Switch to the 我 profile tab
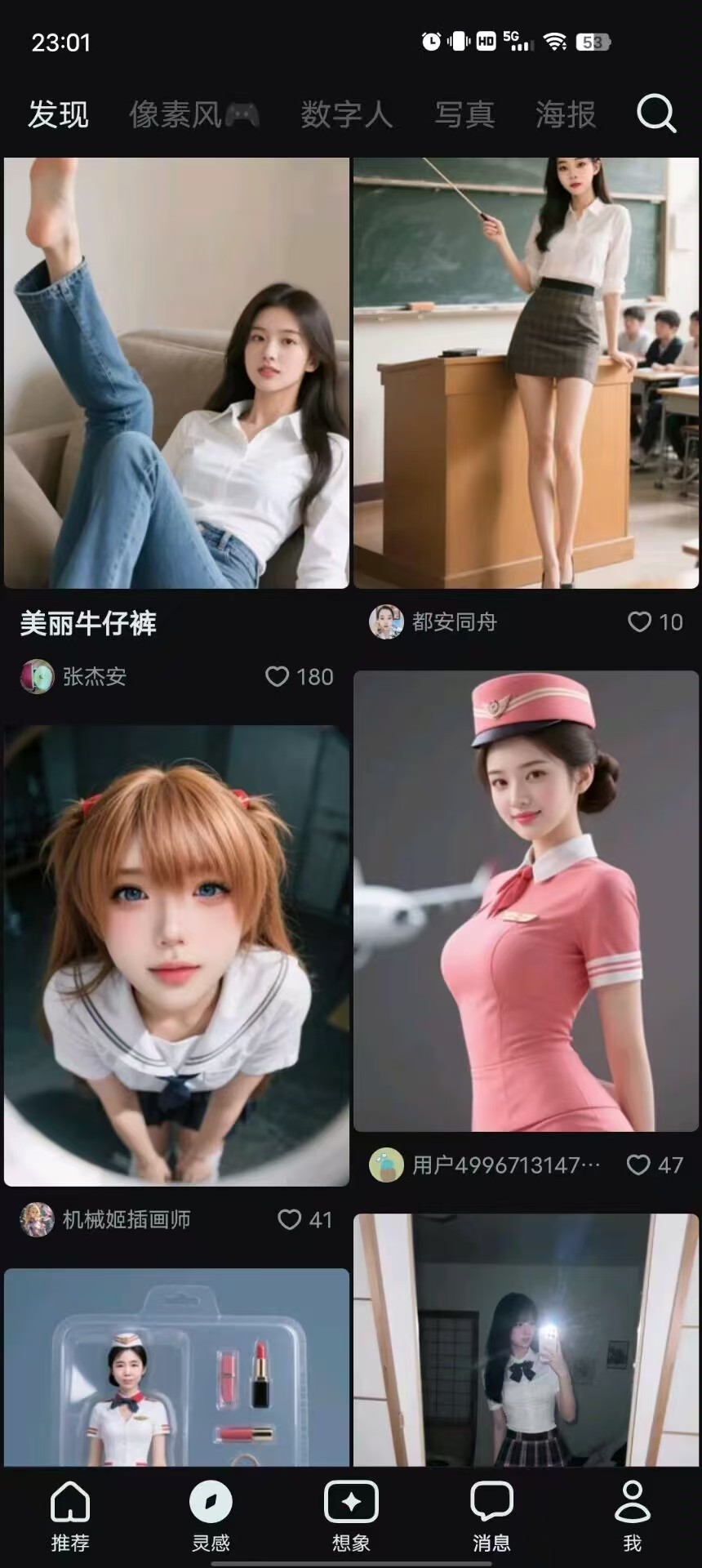This screenshot has height=1568, width=702. click(x=632, y=1516)
